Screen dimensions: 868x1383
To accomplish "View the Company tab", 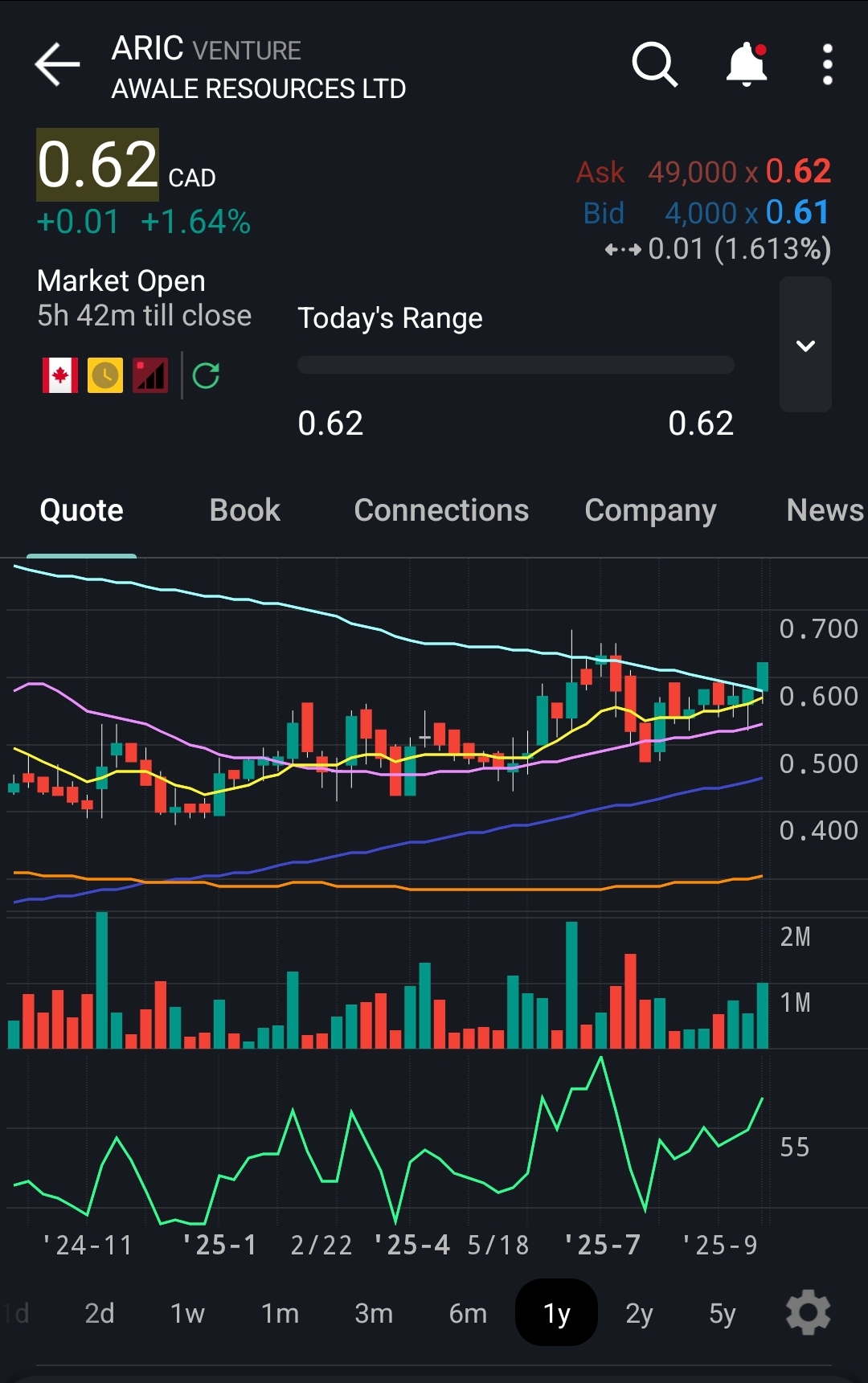I will coord(650,510).
